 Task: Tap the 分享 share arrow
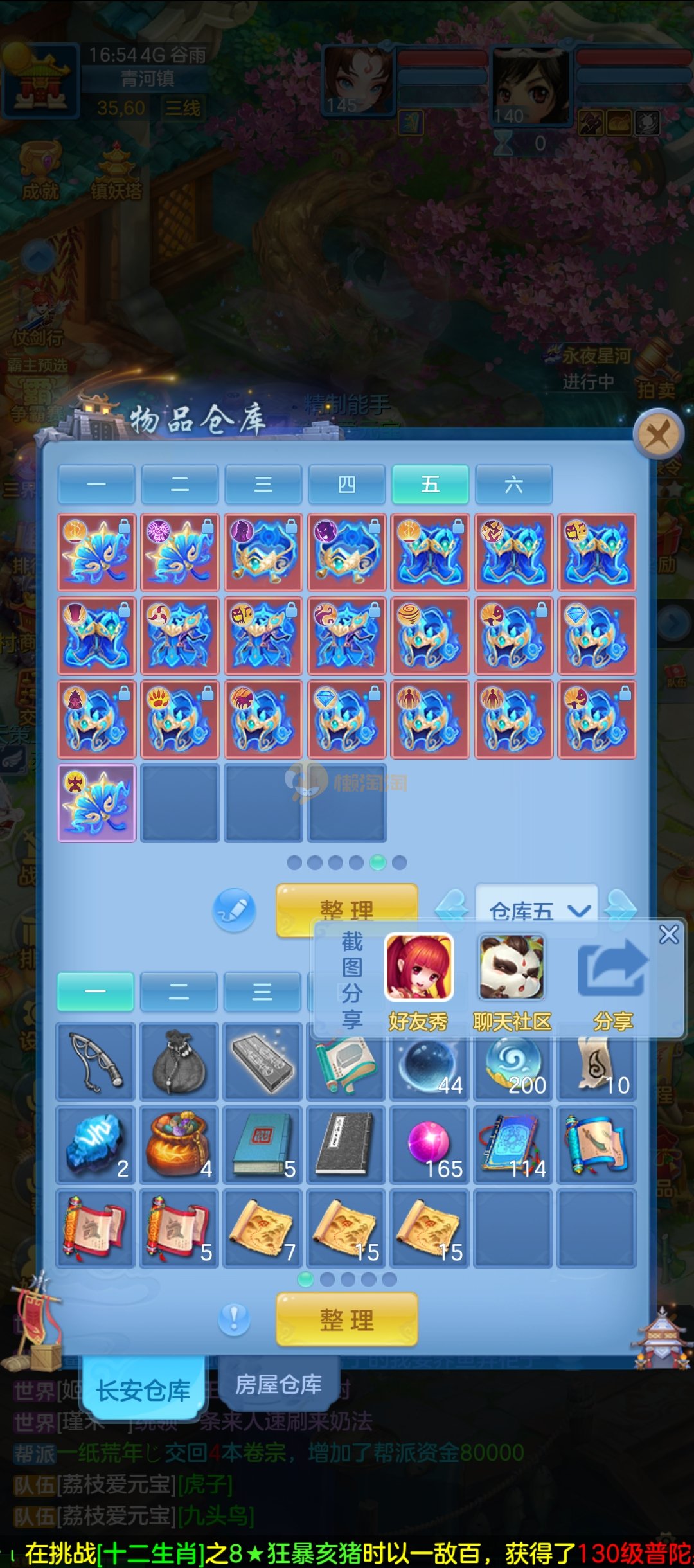click(612, 981)
